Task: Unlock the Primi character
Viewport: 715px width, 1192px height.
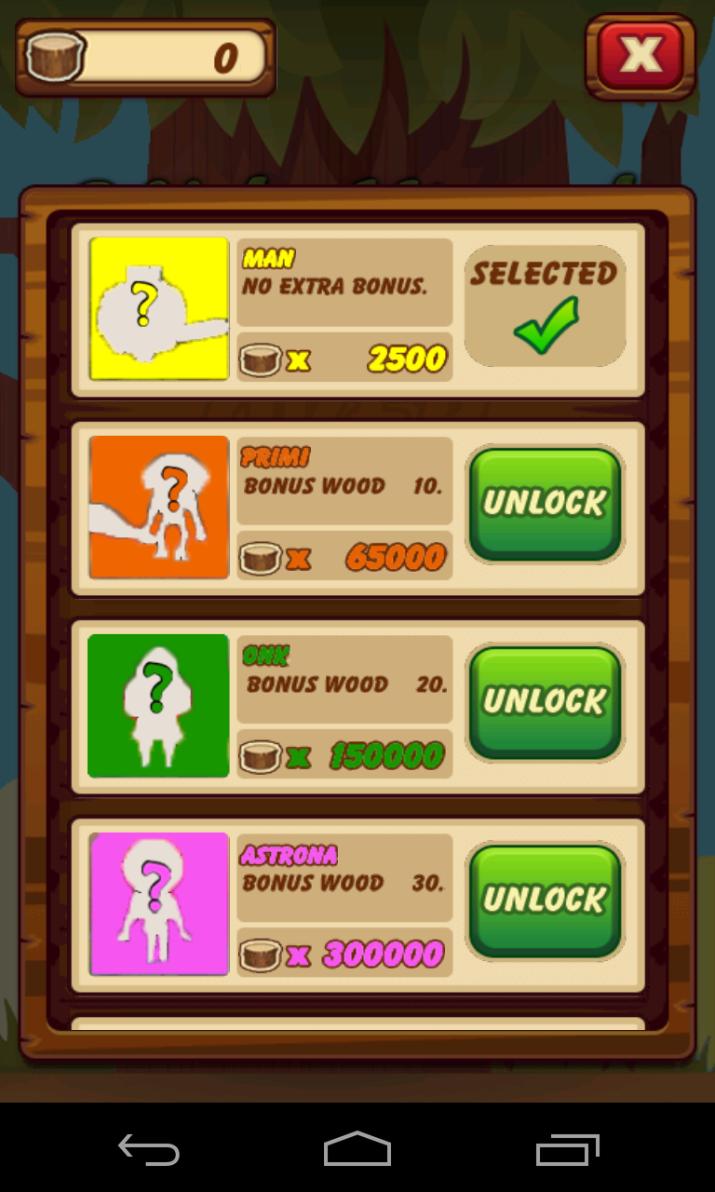Action: 545,504
